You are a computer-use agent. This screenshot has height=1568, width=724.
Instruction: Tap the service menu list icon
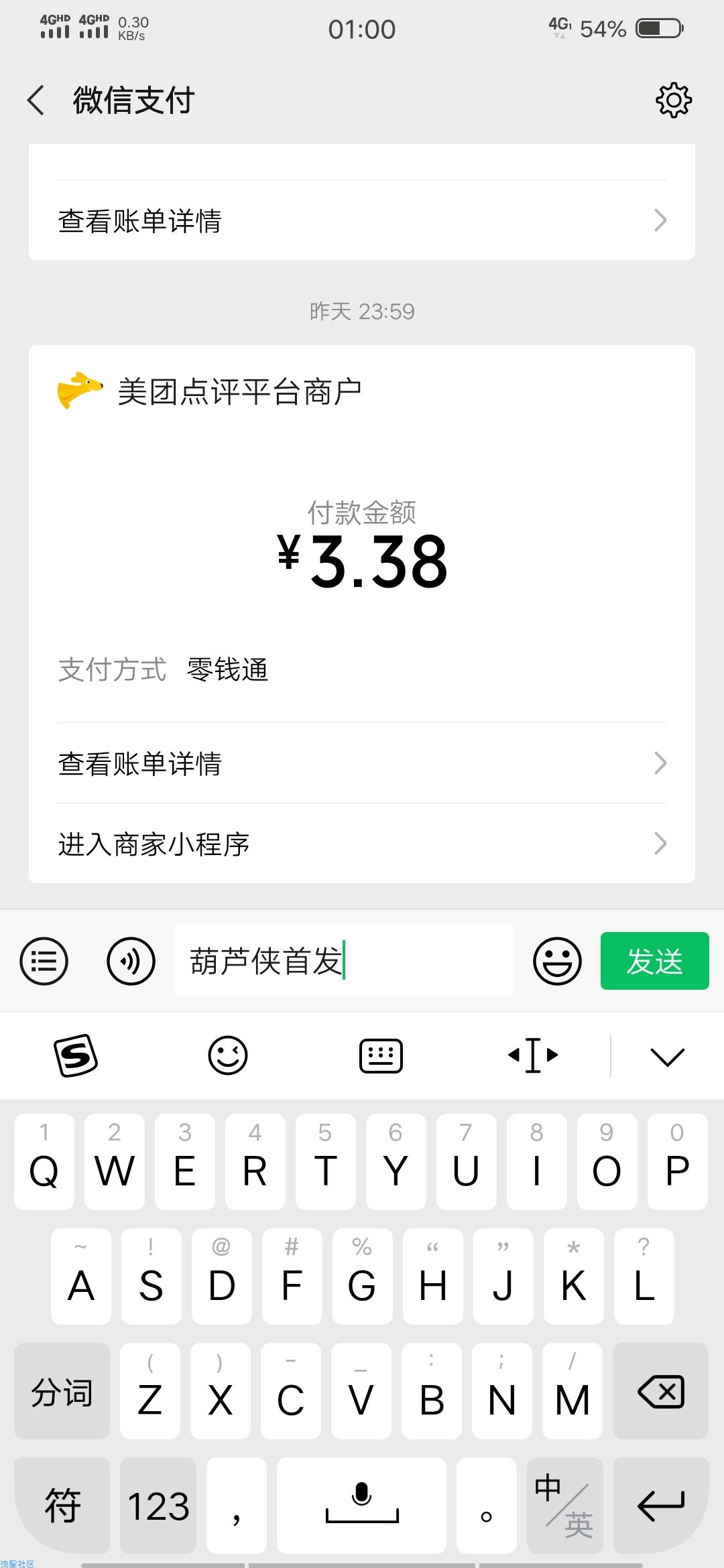tap(44, 961)
